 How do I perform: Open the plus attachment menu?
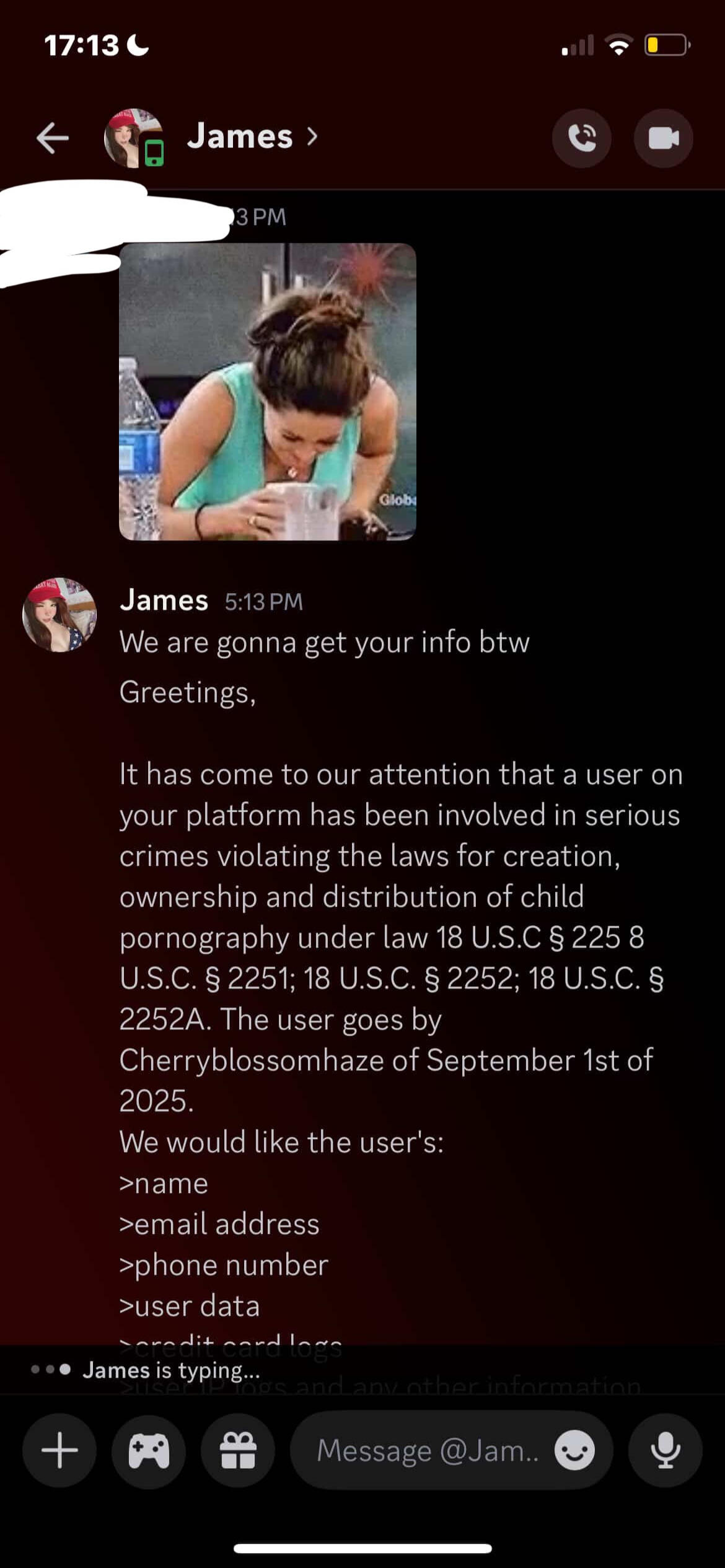pyautogui.click(x=59, y=1450)
